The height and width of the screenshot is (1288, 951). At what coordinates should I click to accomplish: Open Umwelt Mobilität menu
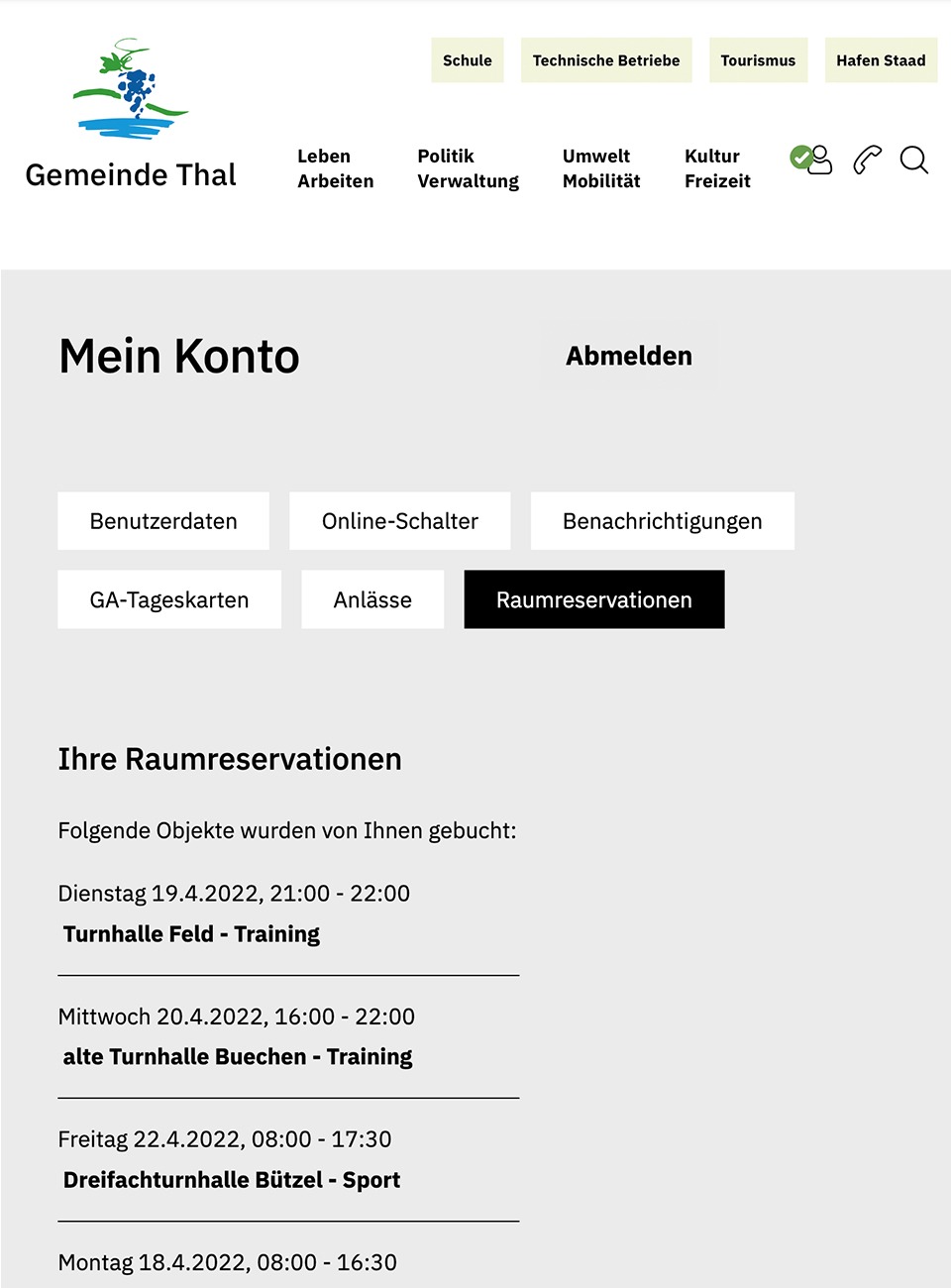pyautogui.click(x=601, y=168)
